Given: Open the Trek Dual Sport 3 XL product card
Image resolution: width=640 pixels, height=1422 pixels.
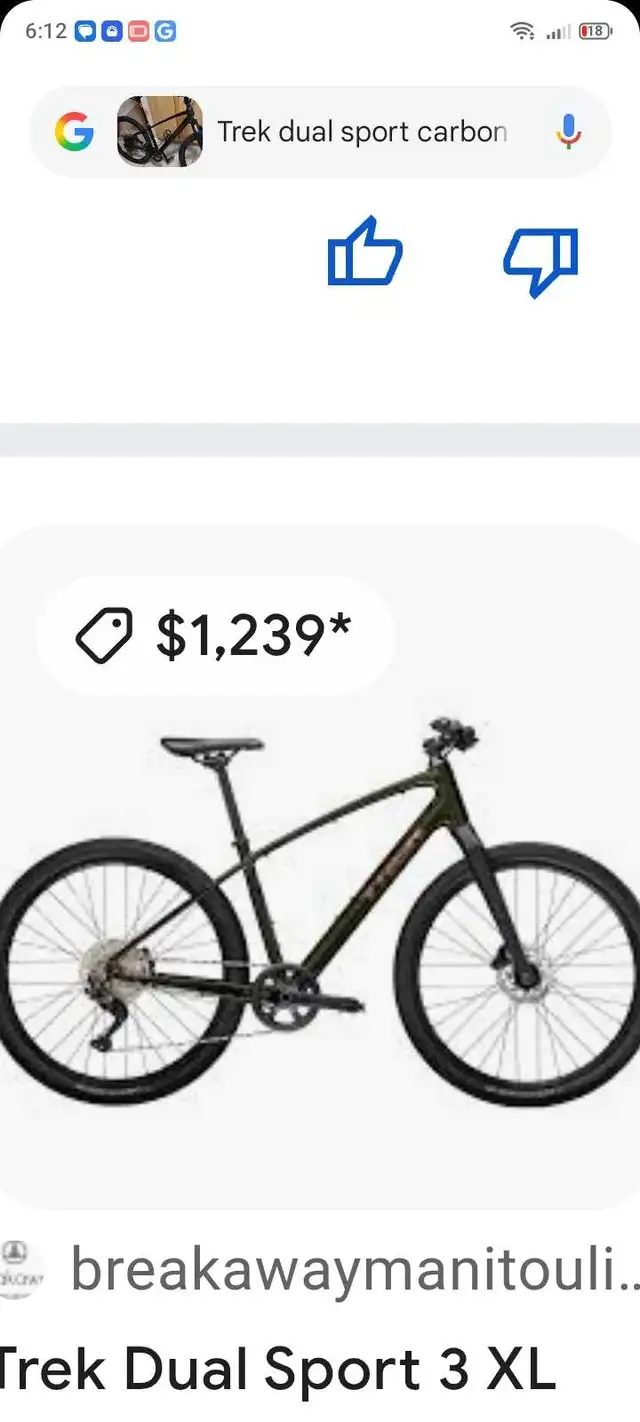Looking at the screenshot, I should pos(320,900).
